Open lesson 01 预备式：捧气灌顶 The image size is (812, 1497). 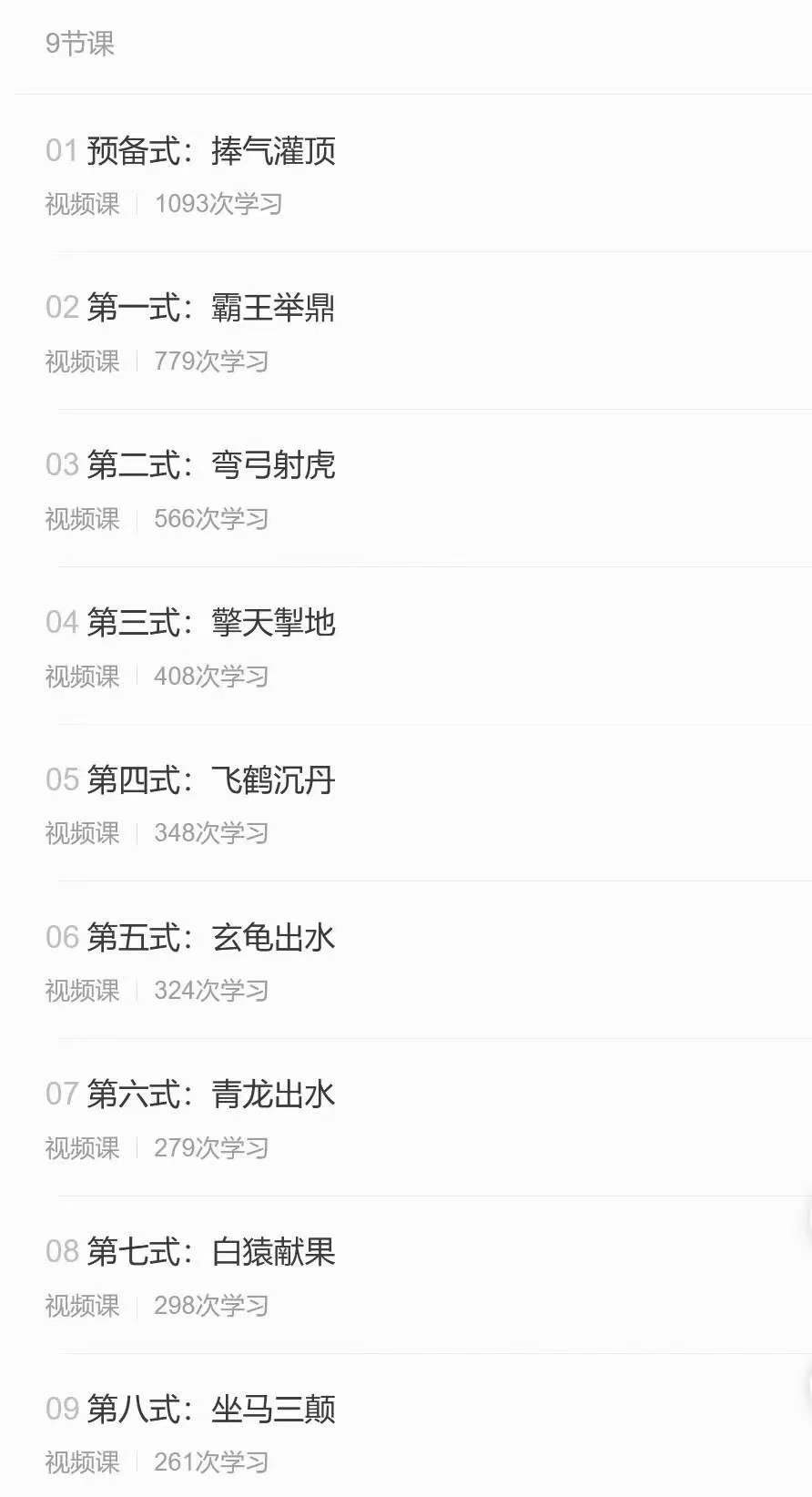[196, 152]
